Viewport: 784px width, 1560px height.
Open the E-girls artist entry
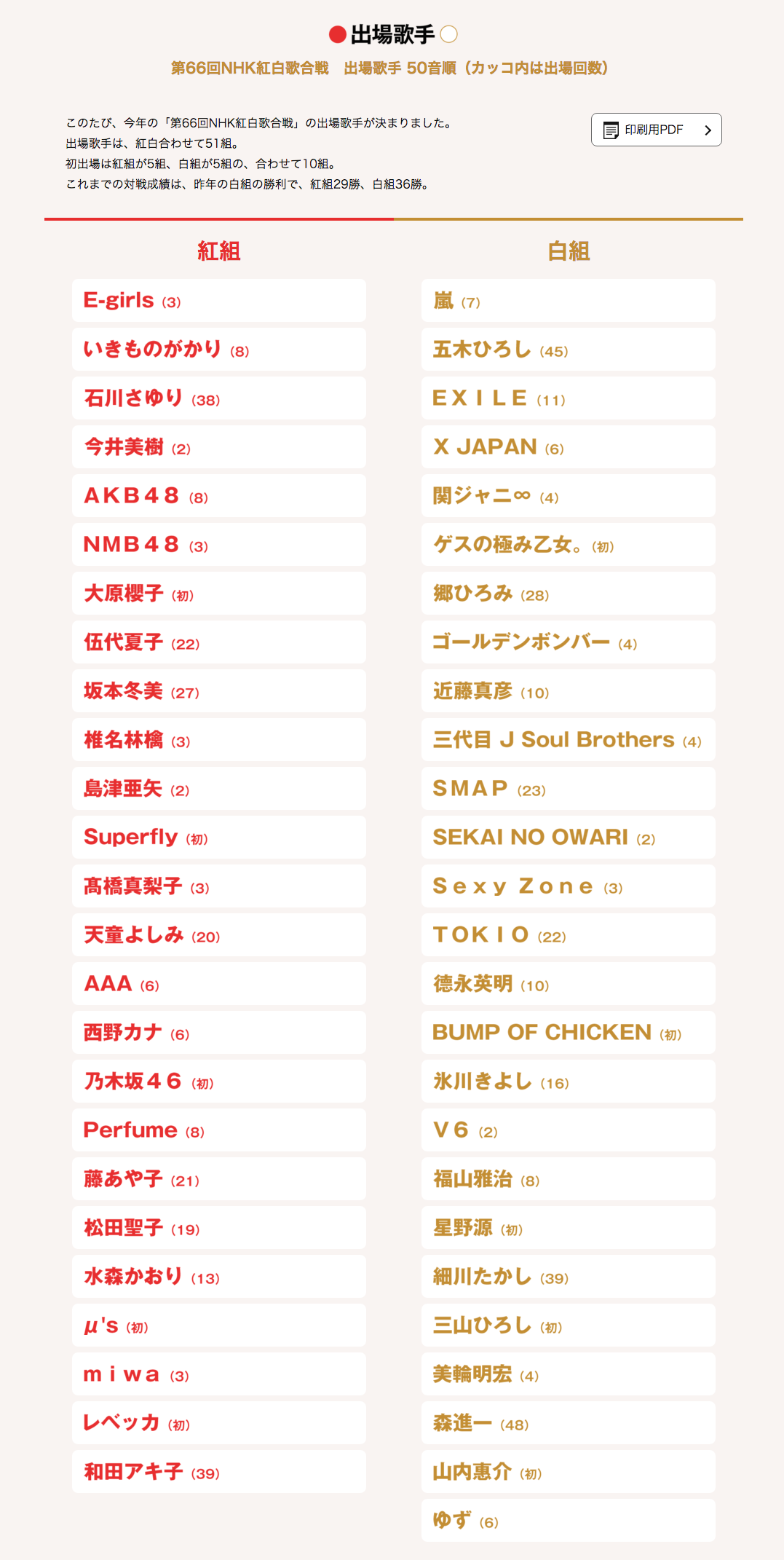click(x=219, y=301)
